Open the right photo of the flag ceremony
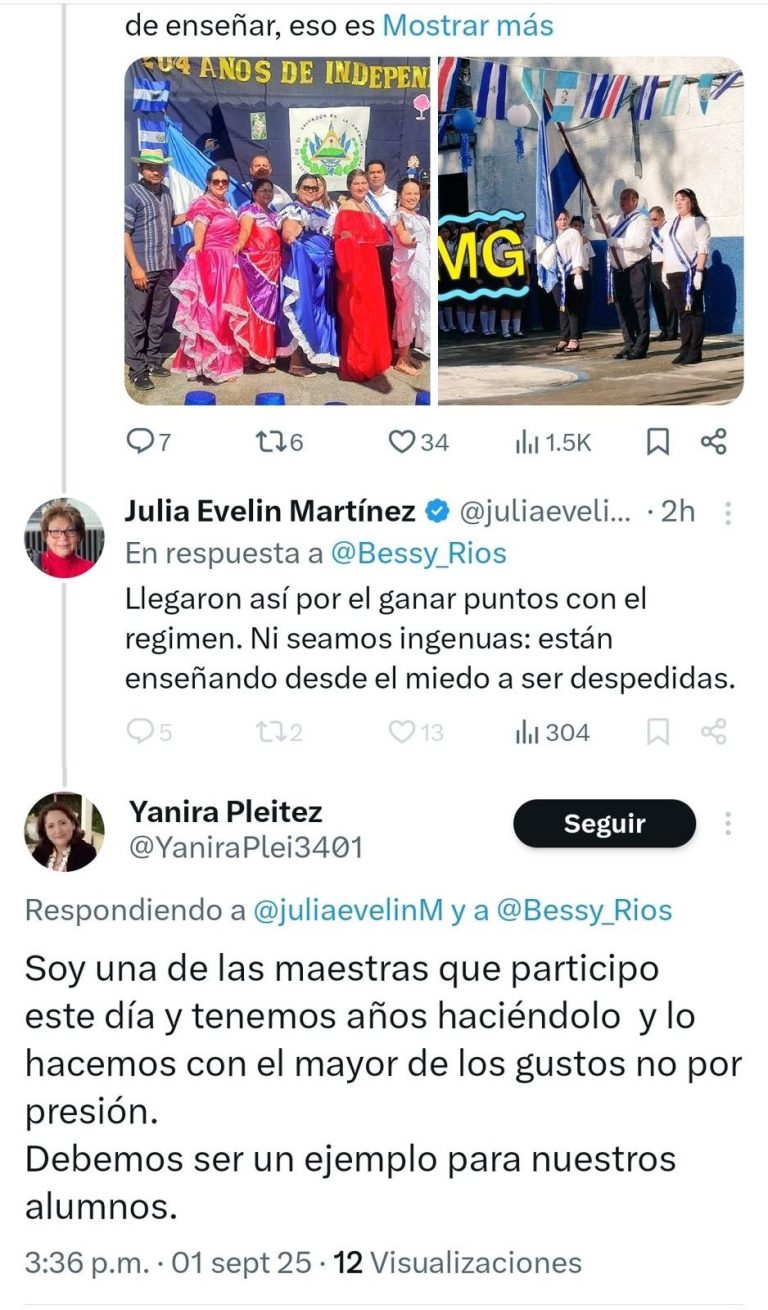 coord(591,230)
